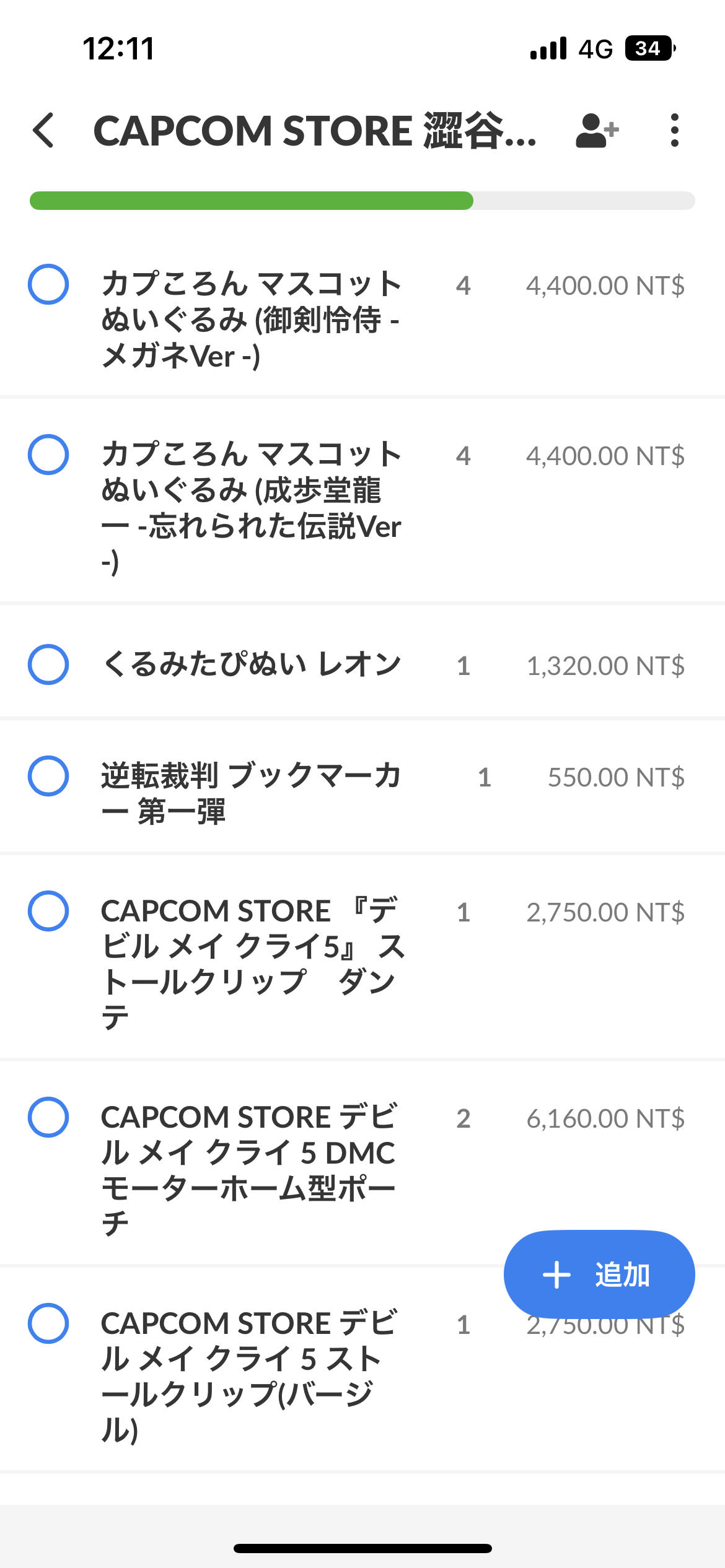Check off ストールクリップ(バージル) item

tap(48, 1323)
